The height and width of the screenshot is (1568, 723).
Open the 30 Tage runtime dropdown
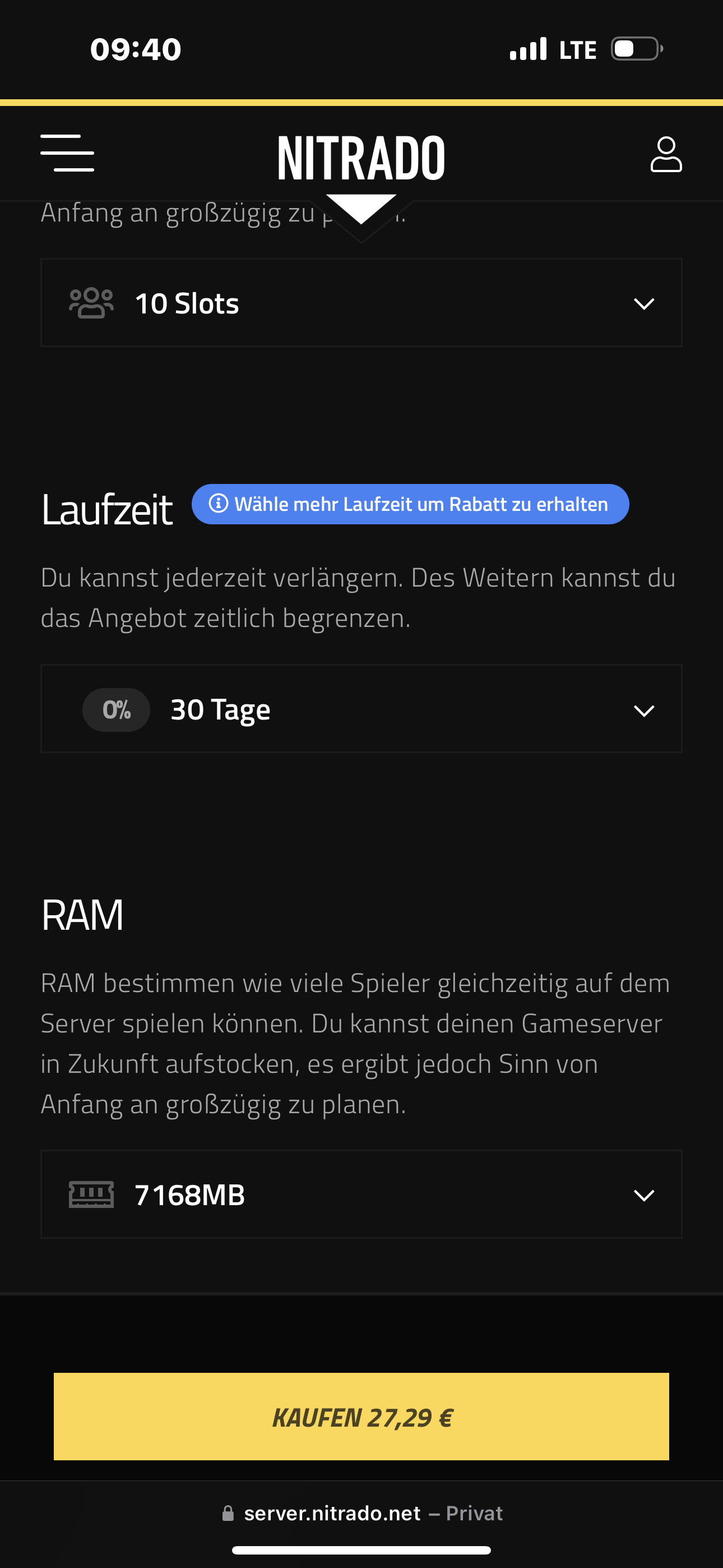pyautogui.click(x=361, y=709)
